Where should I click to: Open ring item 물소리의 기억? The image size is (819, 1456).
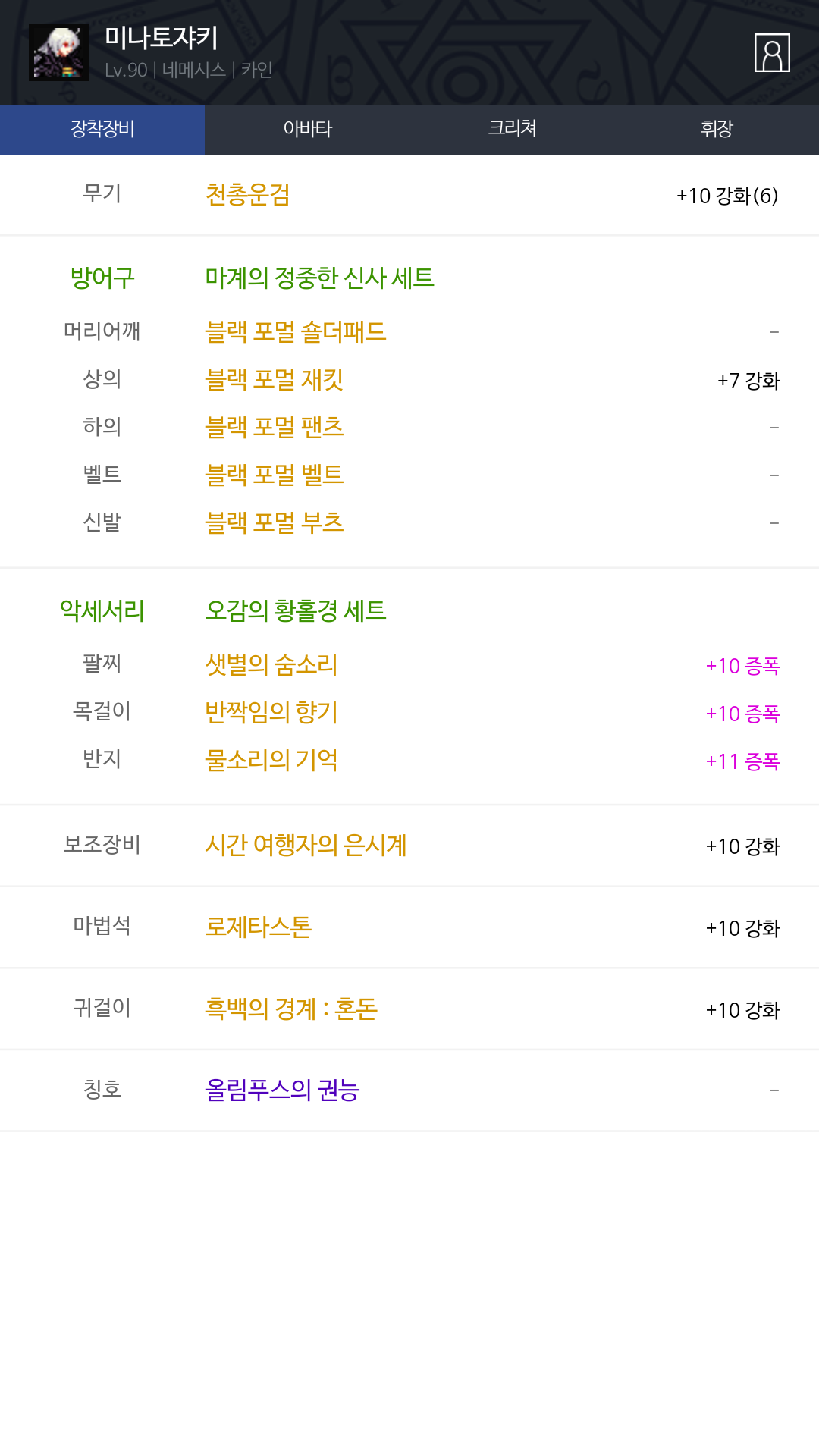(x=271, y=760)
